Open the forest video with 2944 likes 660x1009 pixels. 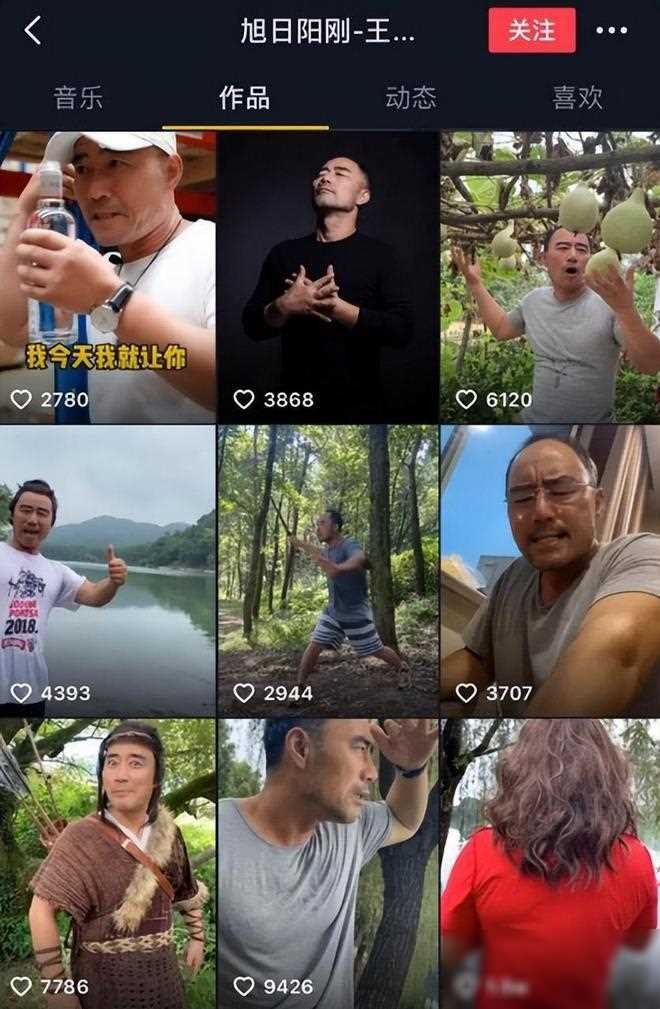(x=328, y=570)
